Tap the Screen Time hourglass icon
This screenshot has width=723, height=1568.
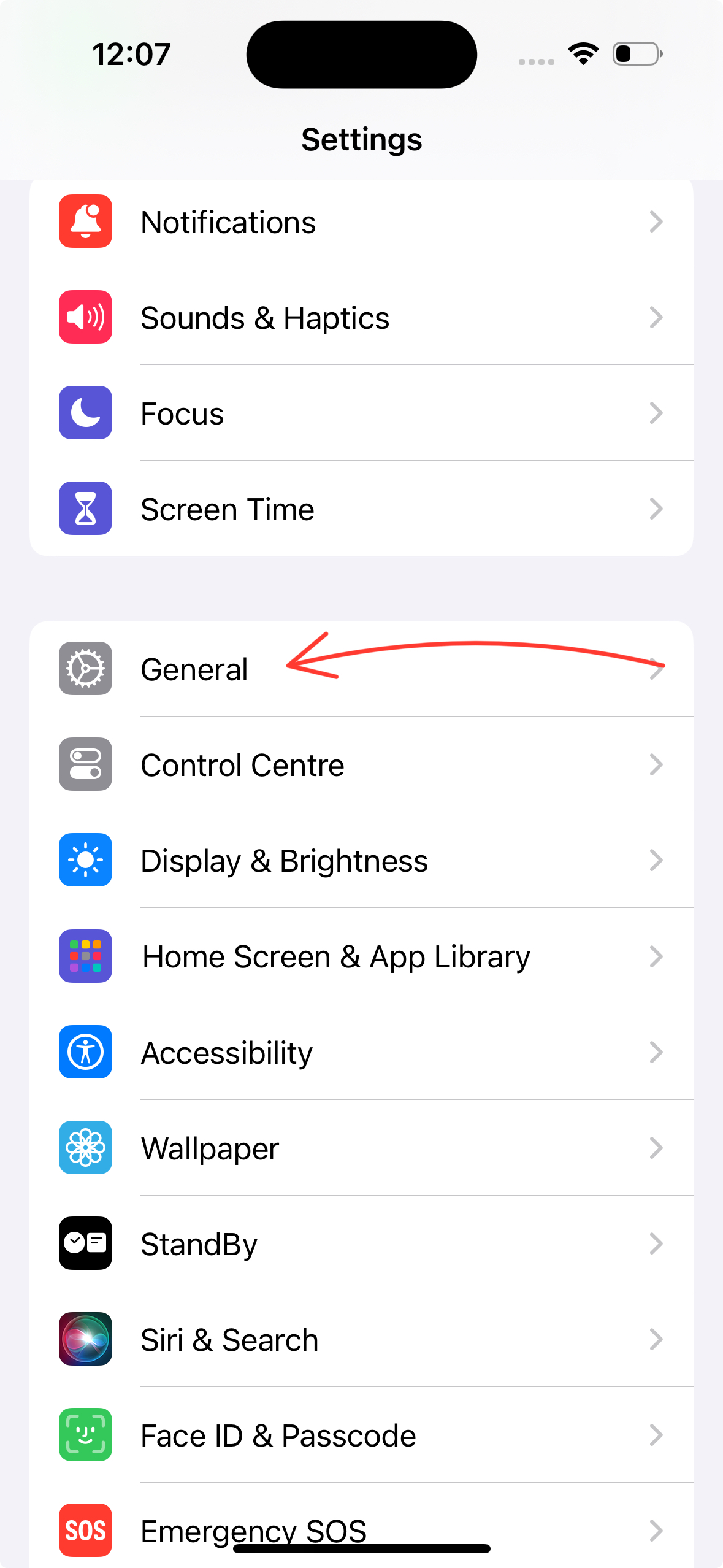tap(85, 508)
